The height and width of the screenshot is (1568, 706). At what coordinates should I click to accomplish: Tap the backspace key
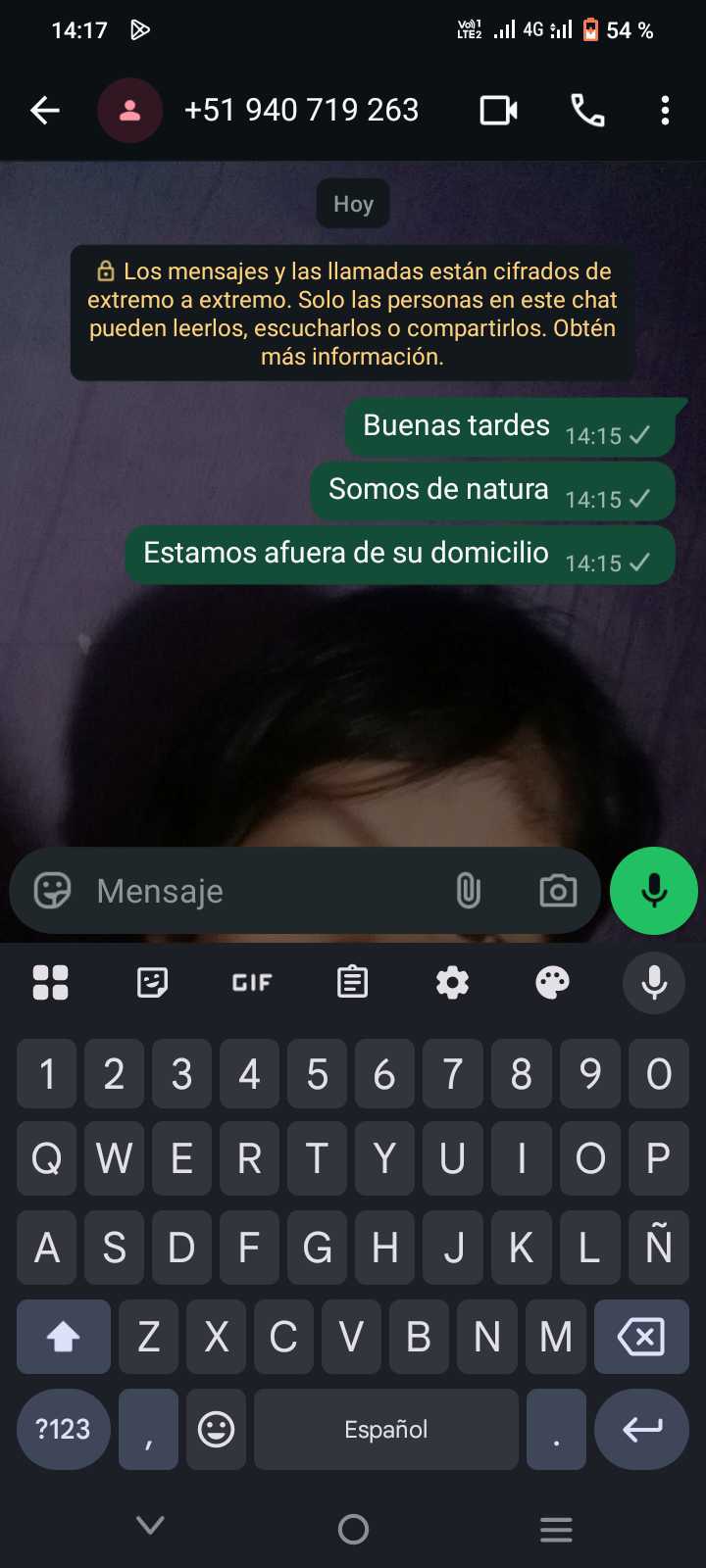(641, 1337)
